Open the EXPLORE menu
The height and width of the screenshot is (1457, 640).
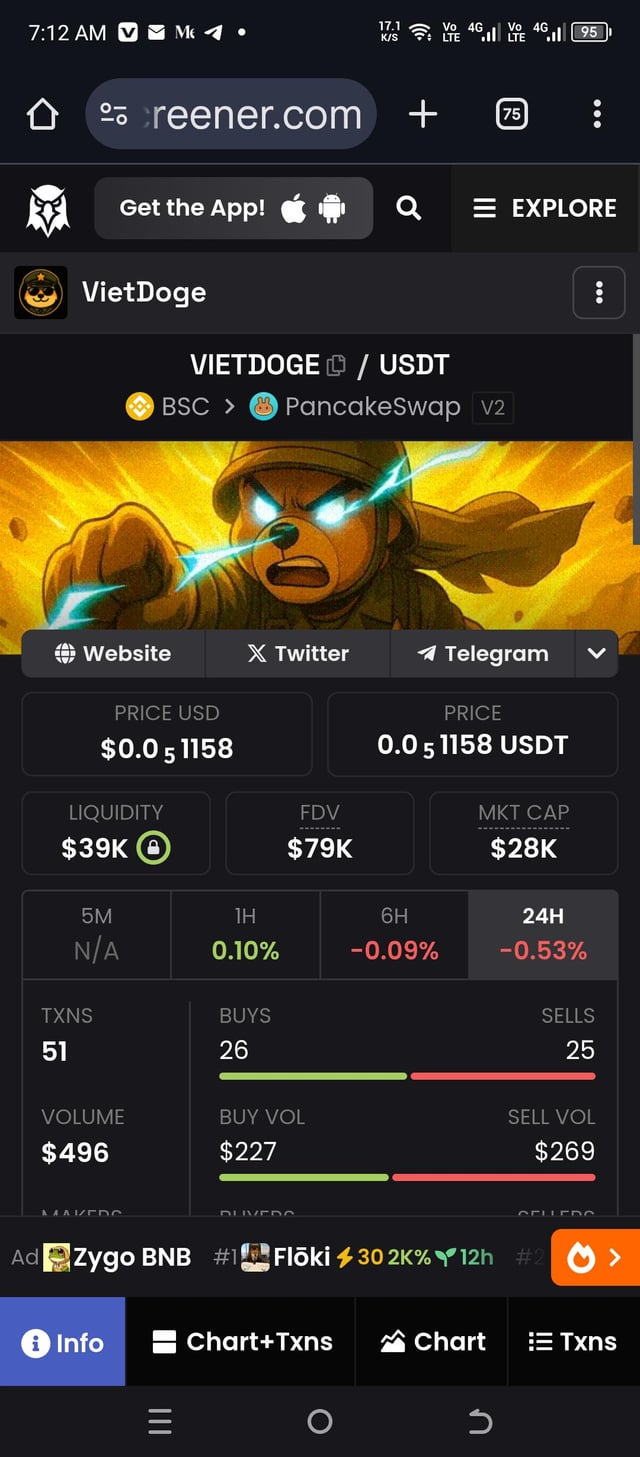point(545,208)
